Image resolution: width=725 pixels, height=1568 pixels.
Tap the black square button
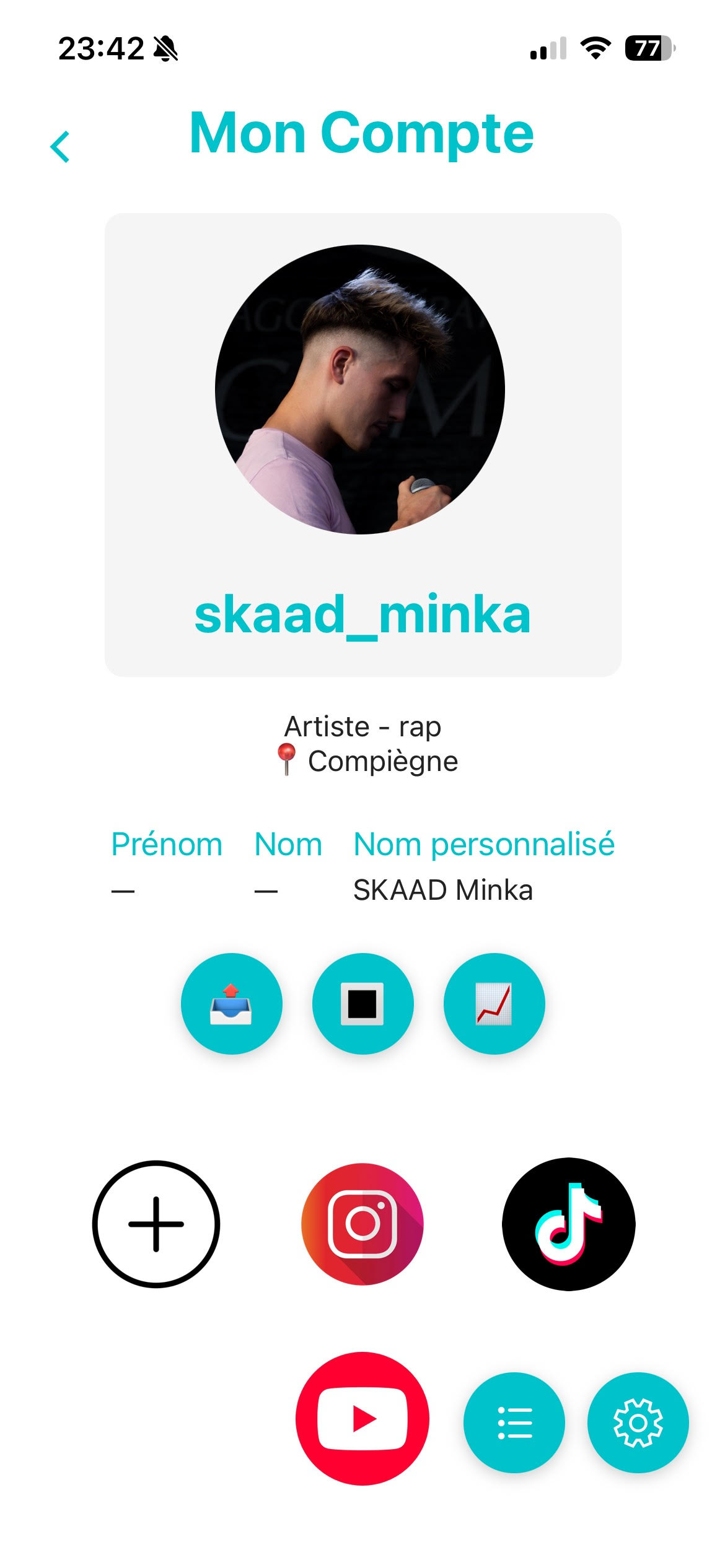pyautogui.click(x=362, y=1004)
